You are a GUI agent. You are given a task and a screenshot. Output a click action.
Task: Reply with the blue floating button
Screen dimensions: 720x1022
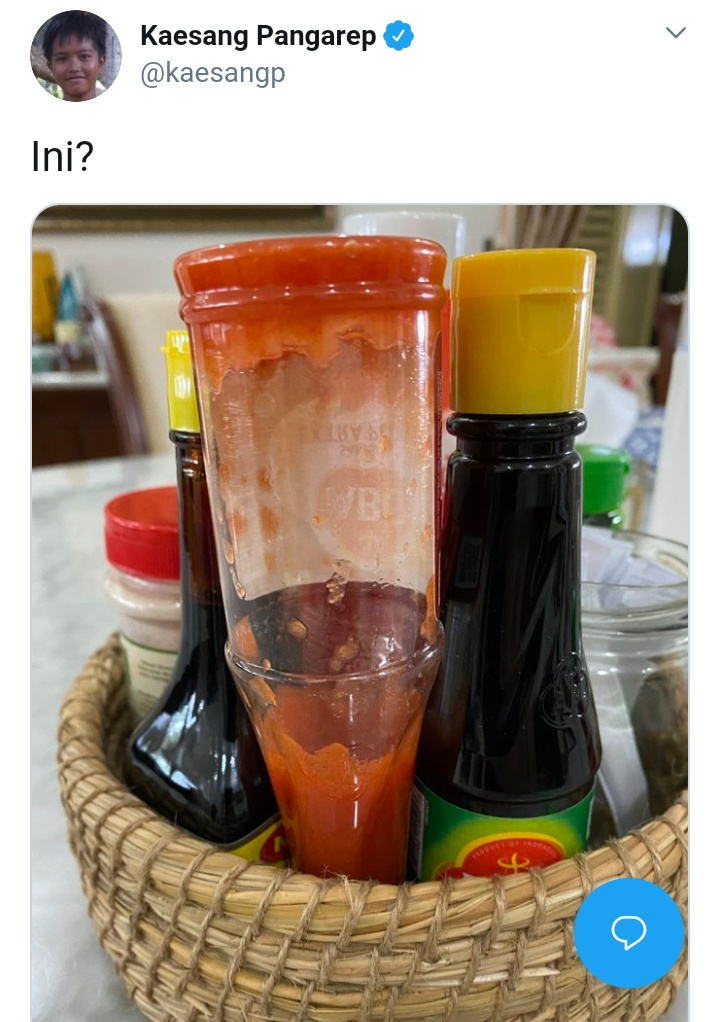coord(629,933)
